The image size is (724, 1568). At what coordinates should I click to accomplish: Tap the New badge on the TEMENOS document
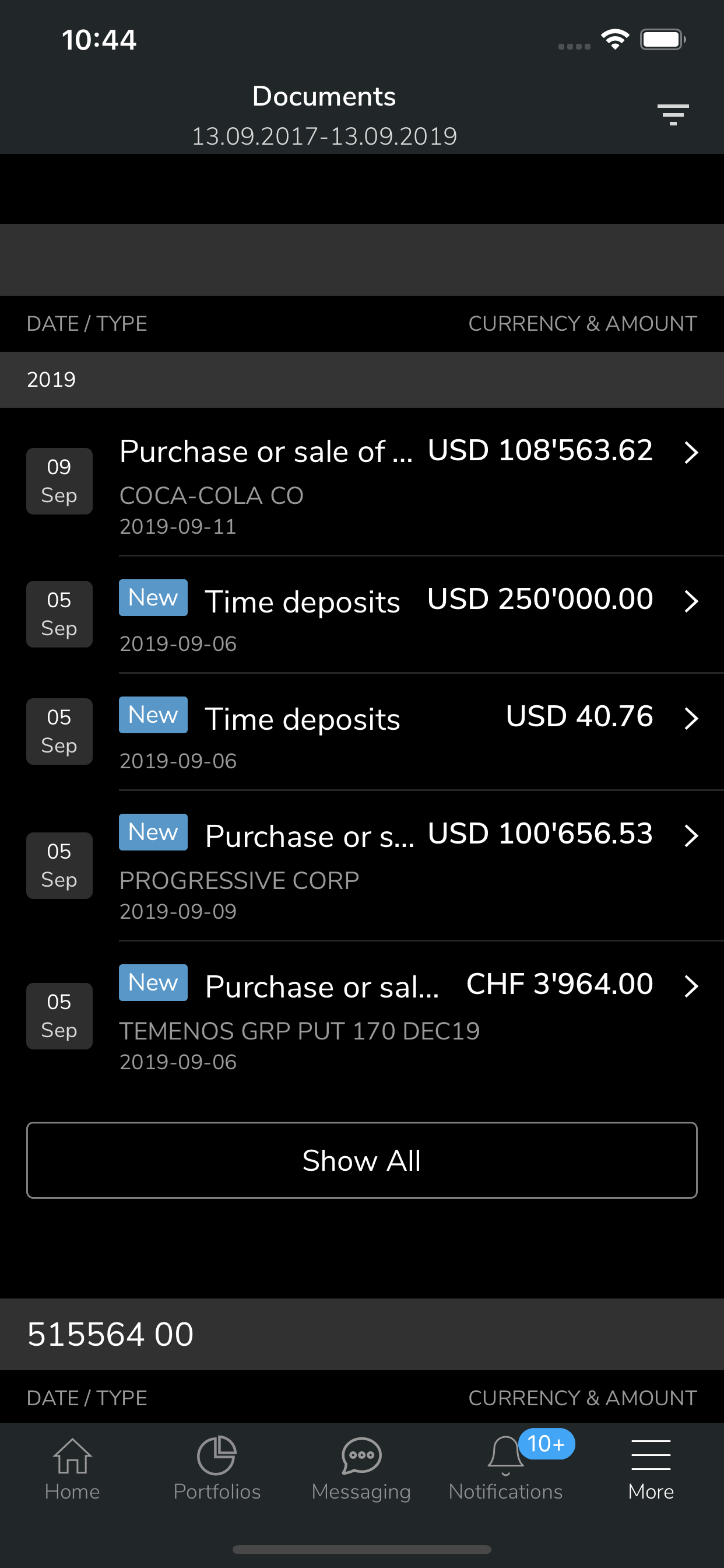click(153, 982)
